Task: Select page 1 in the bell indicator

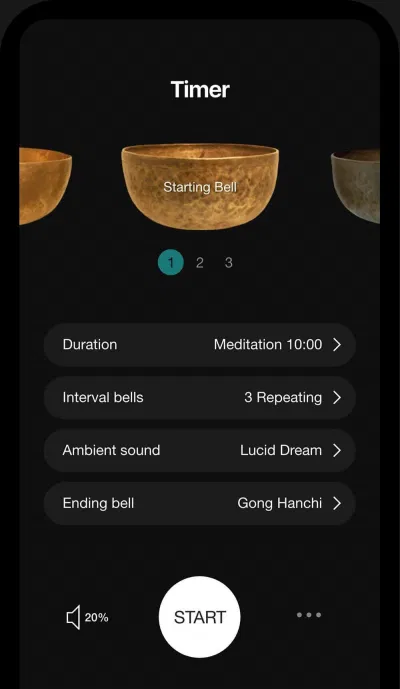Action: 171,262
